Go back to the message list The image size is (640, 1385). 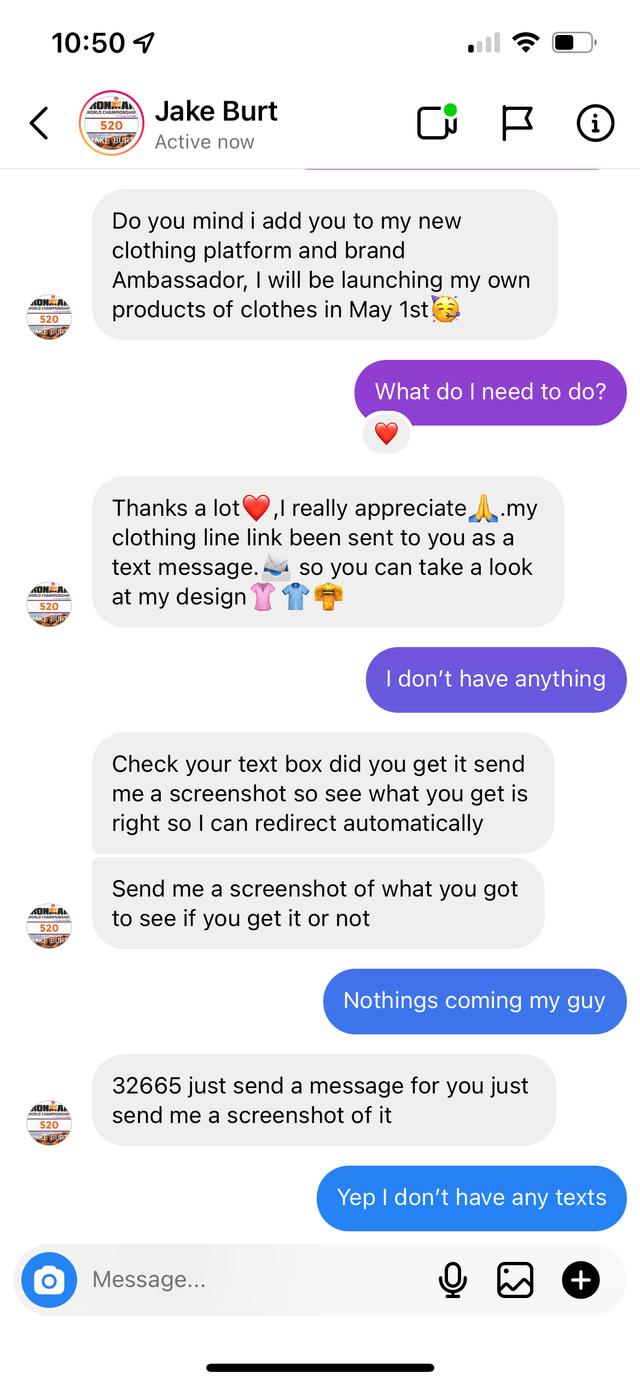point(38,124)
